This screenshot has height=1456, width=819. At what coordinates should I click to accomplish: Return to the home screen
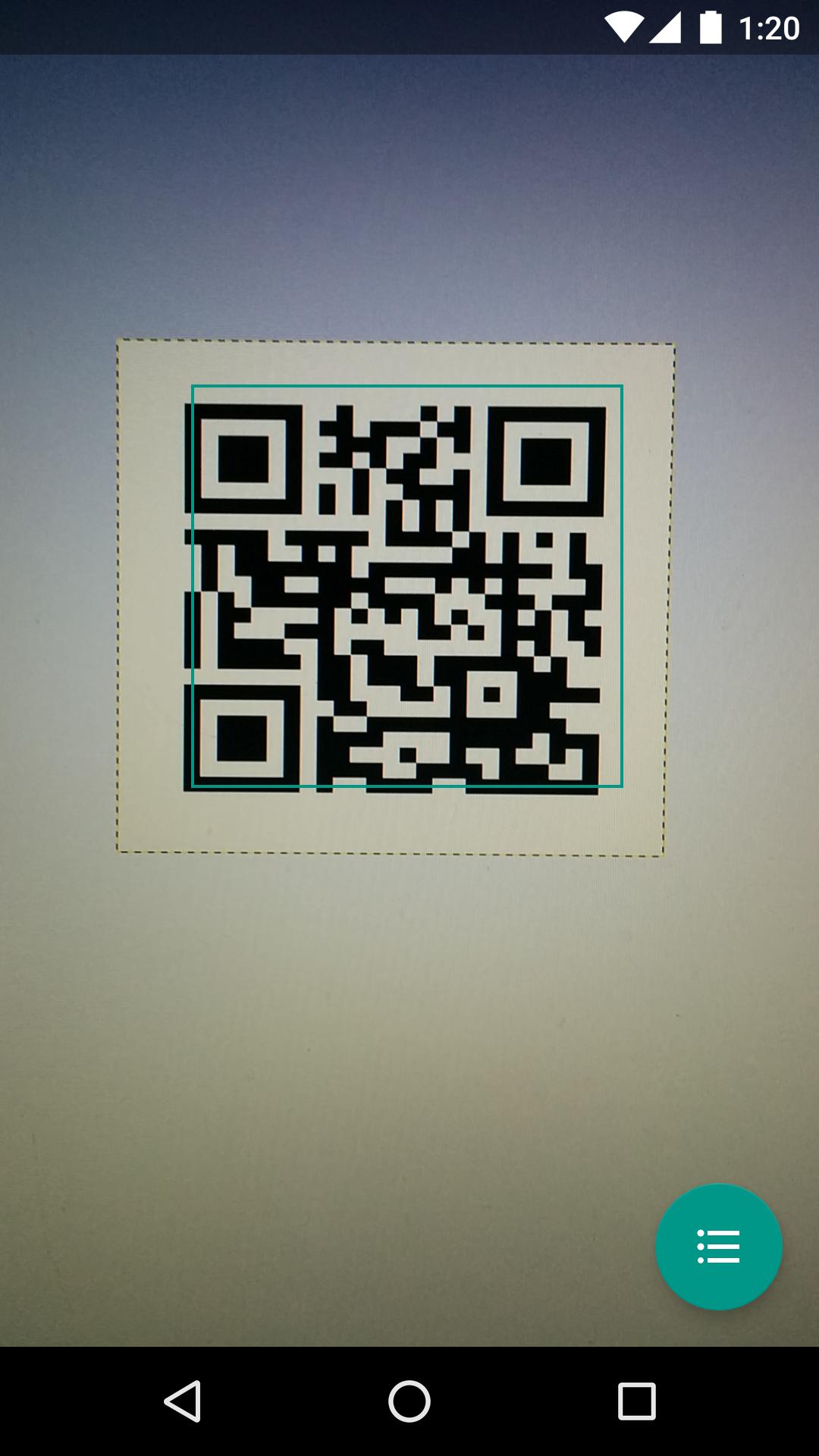[x=409, y=1401]
